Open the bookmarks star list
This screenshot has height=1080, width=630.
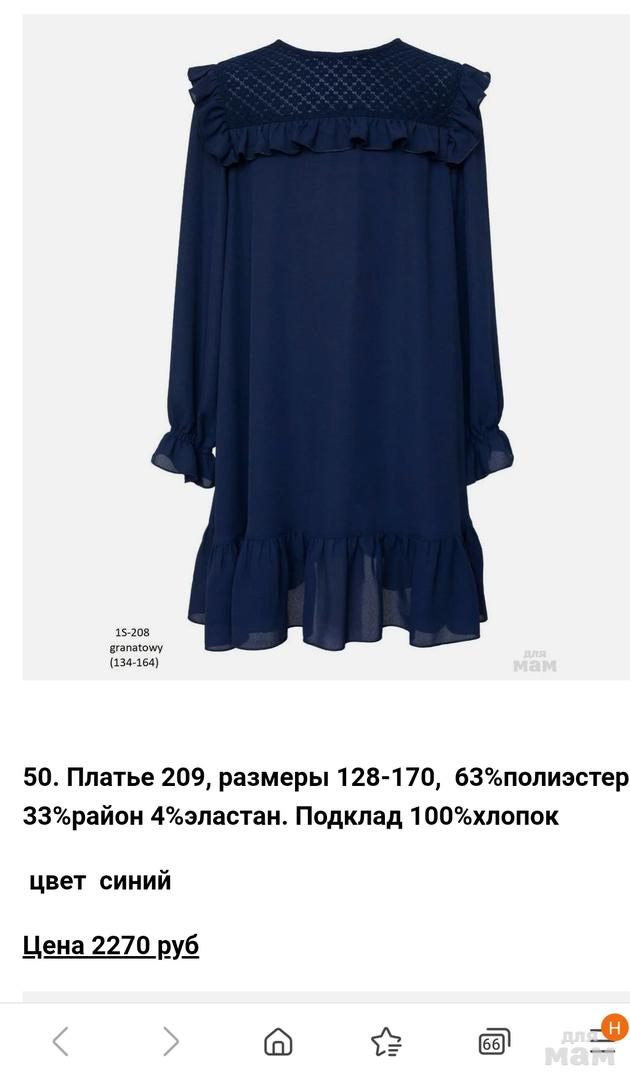tap(386, 1042)
